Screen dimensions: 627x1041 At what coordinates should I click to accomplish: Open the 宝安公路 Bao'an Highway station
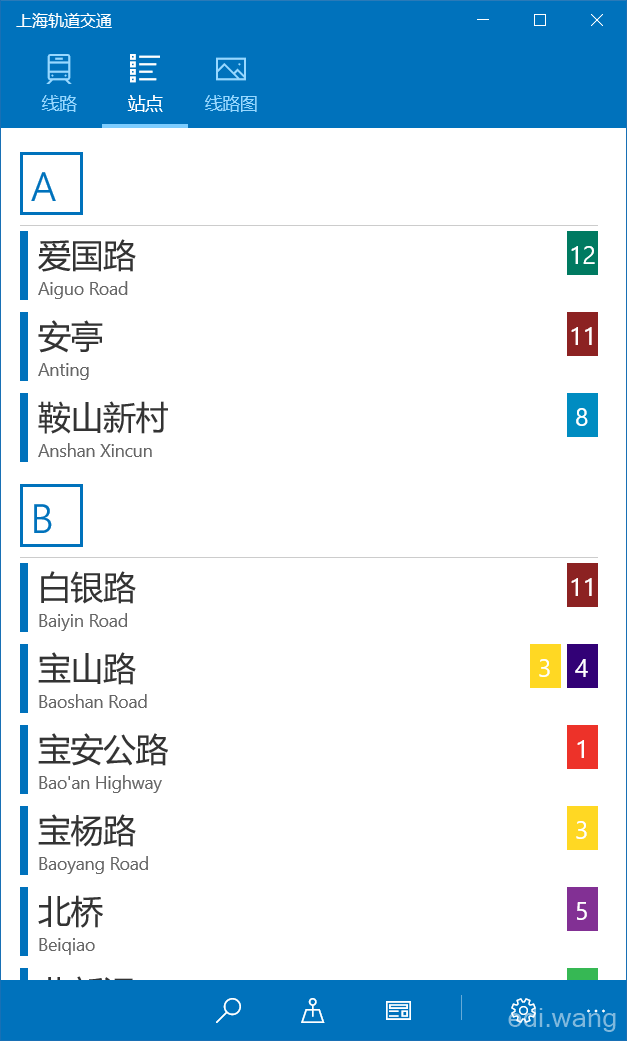(309, 760)
